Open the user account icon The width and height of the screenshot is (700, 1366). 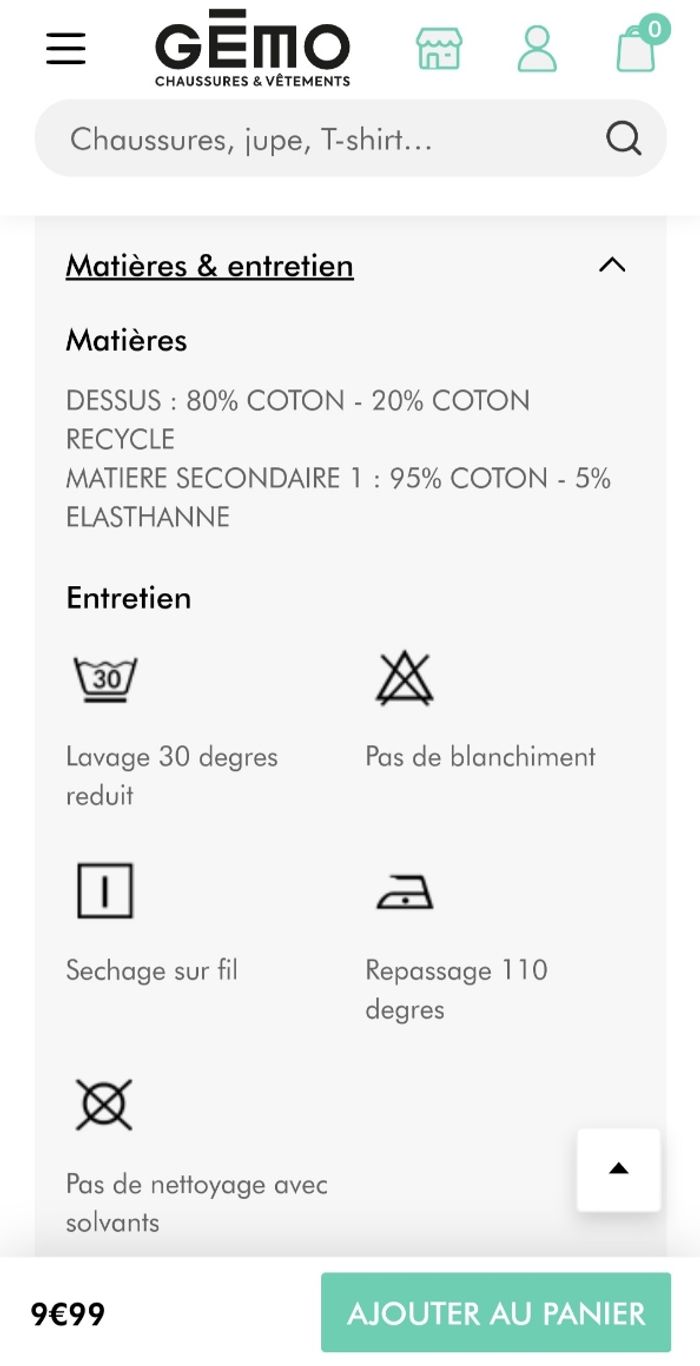click(537, 48)
